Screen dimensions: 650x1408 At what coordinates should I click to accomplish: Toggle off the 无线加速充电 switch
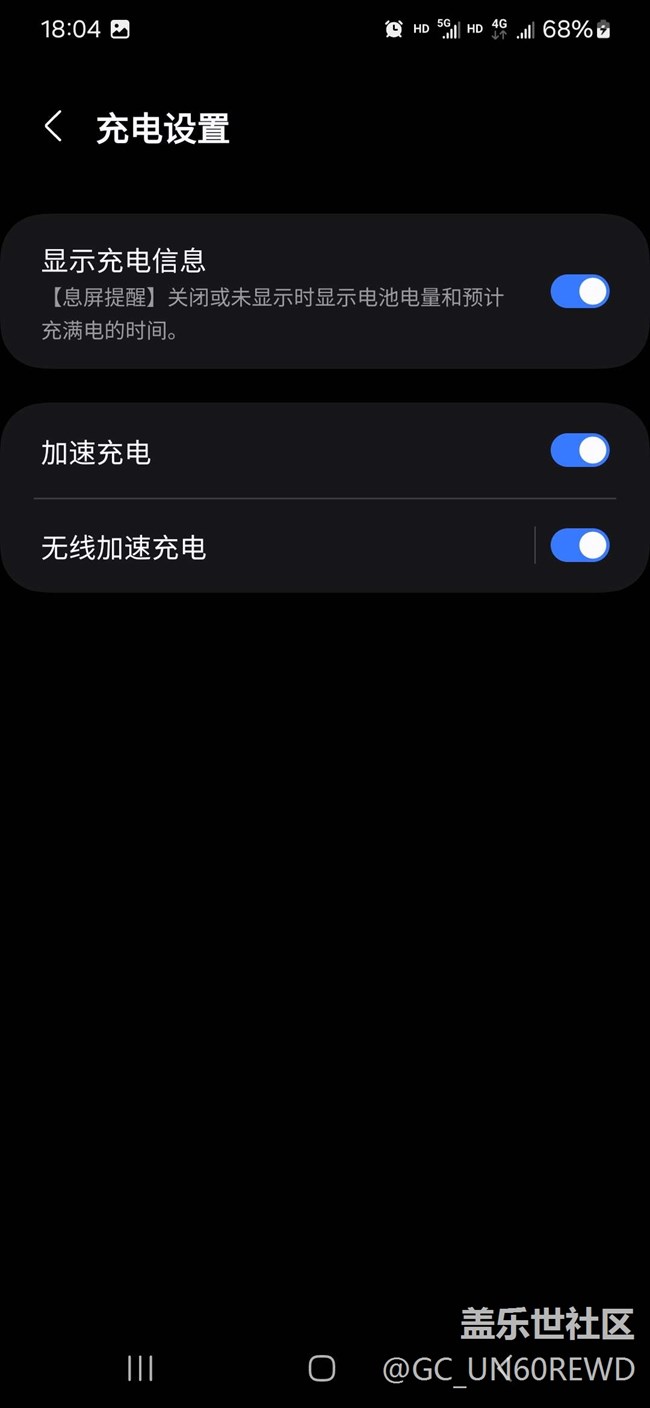pyautogui.click(x=580, y=546)
